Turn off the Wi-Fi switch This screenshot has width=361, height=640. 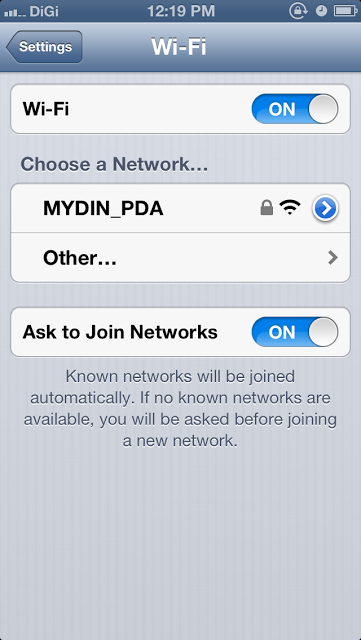pos(295,109)
